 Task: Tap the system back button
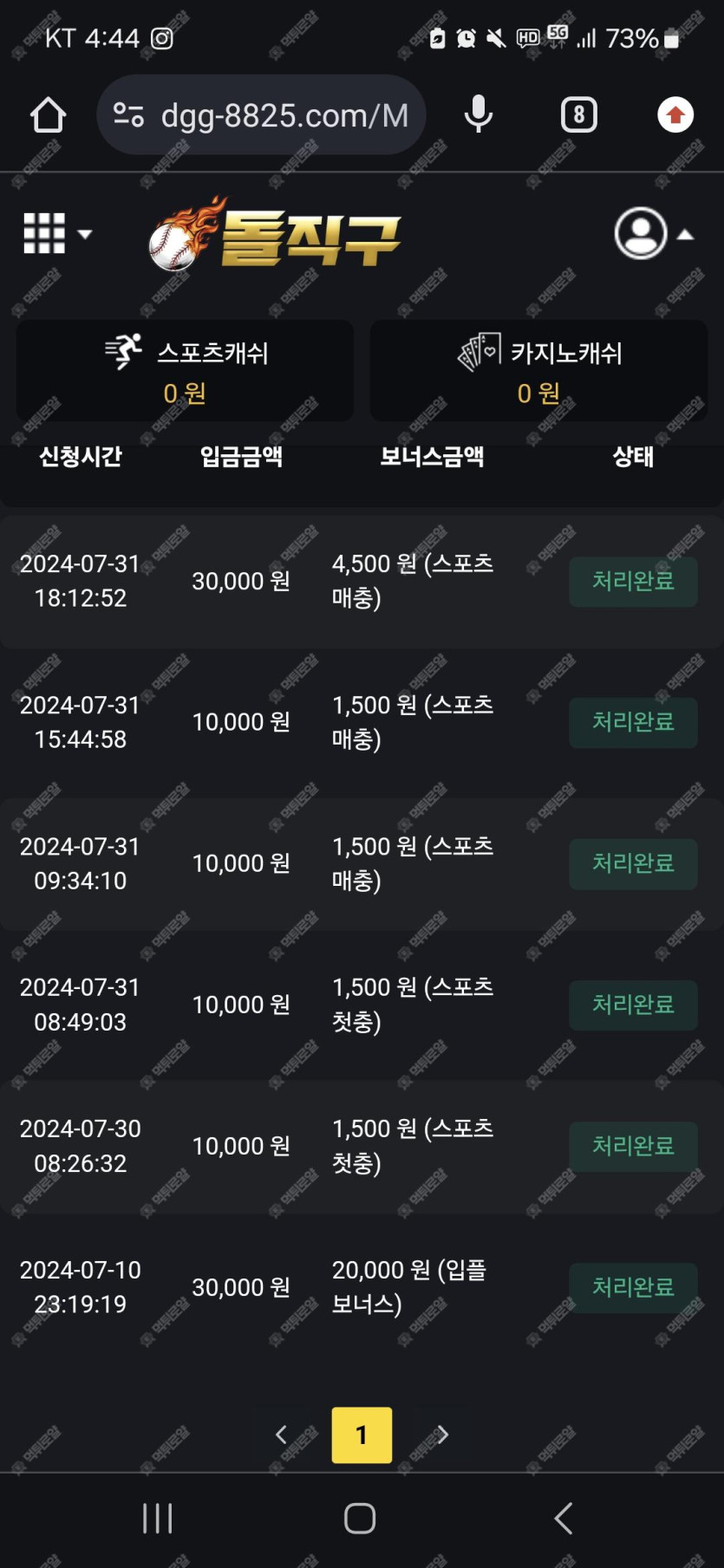click(x=563, y=1519)
